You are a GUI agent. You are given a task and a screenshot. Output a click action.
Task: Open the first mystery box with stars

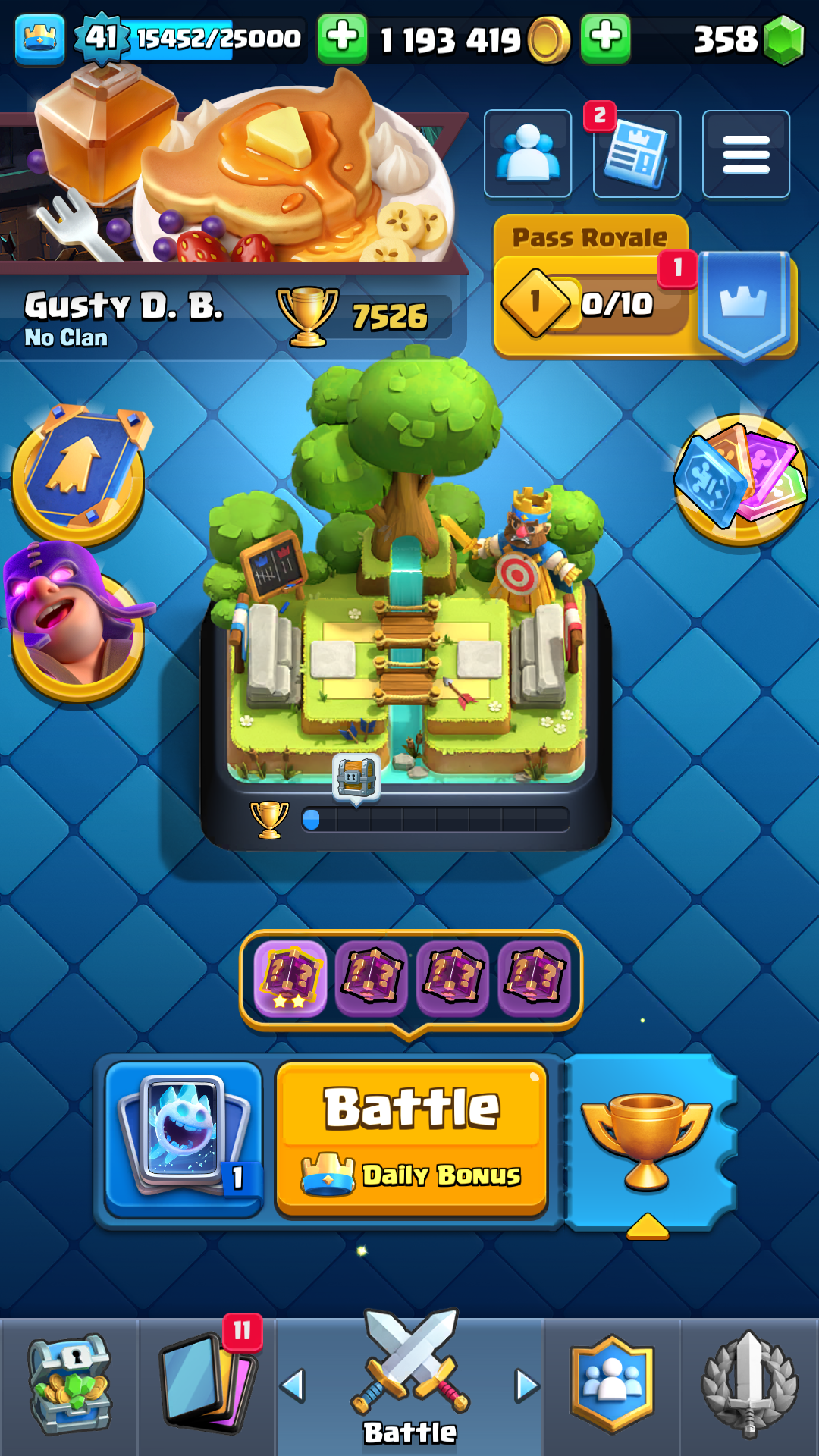290,978
